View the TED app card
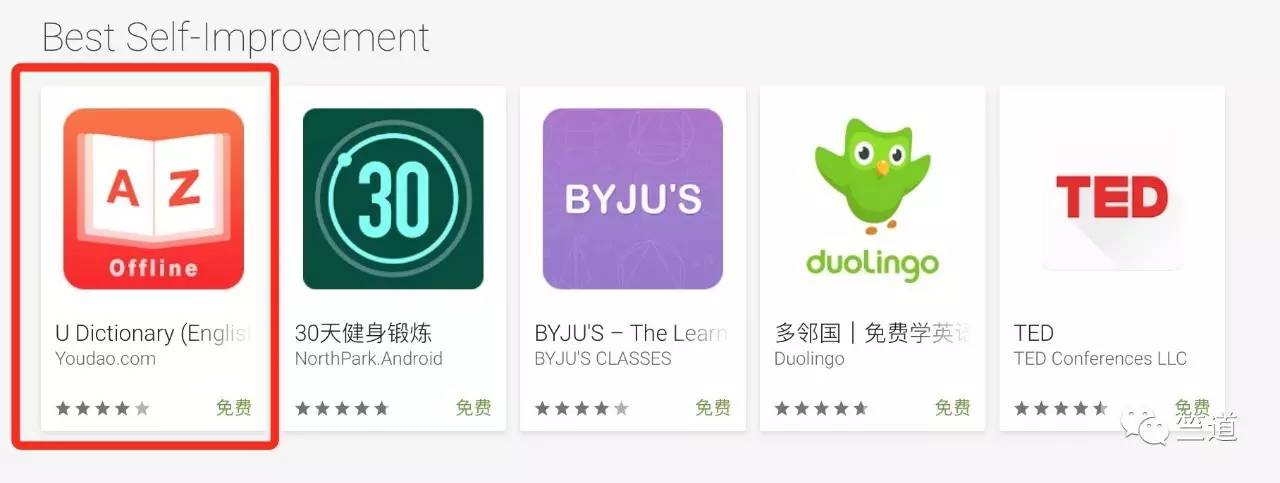Viewport: 1280px width, 483px height. (x=1112, y=200)
